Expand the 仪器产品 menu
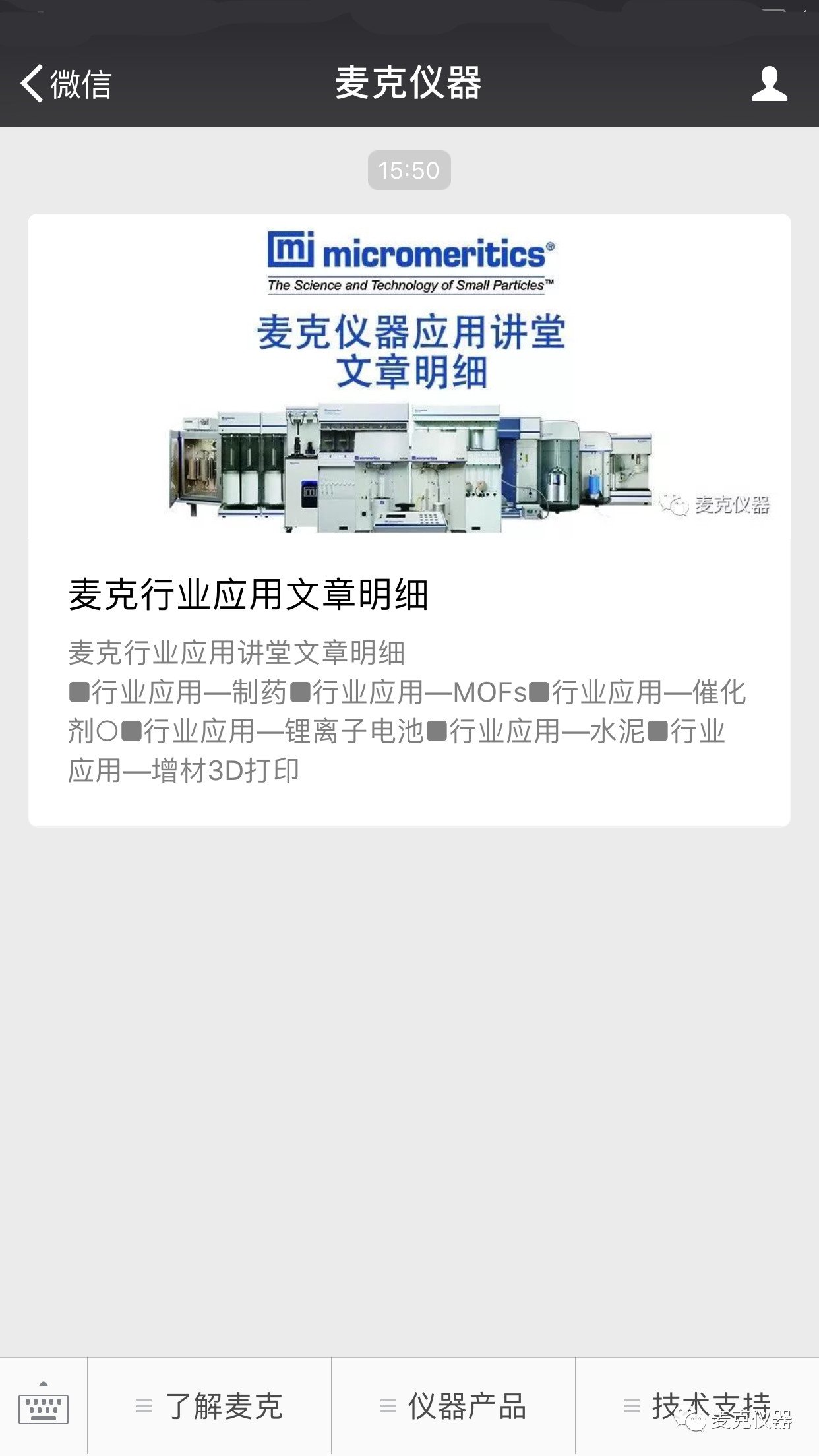Viewport: 819px width, 1456px height. pos(454,1407)
